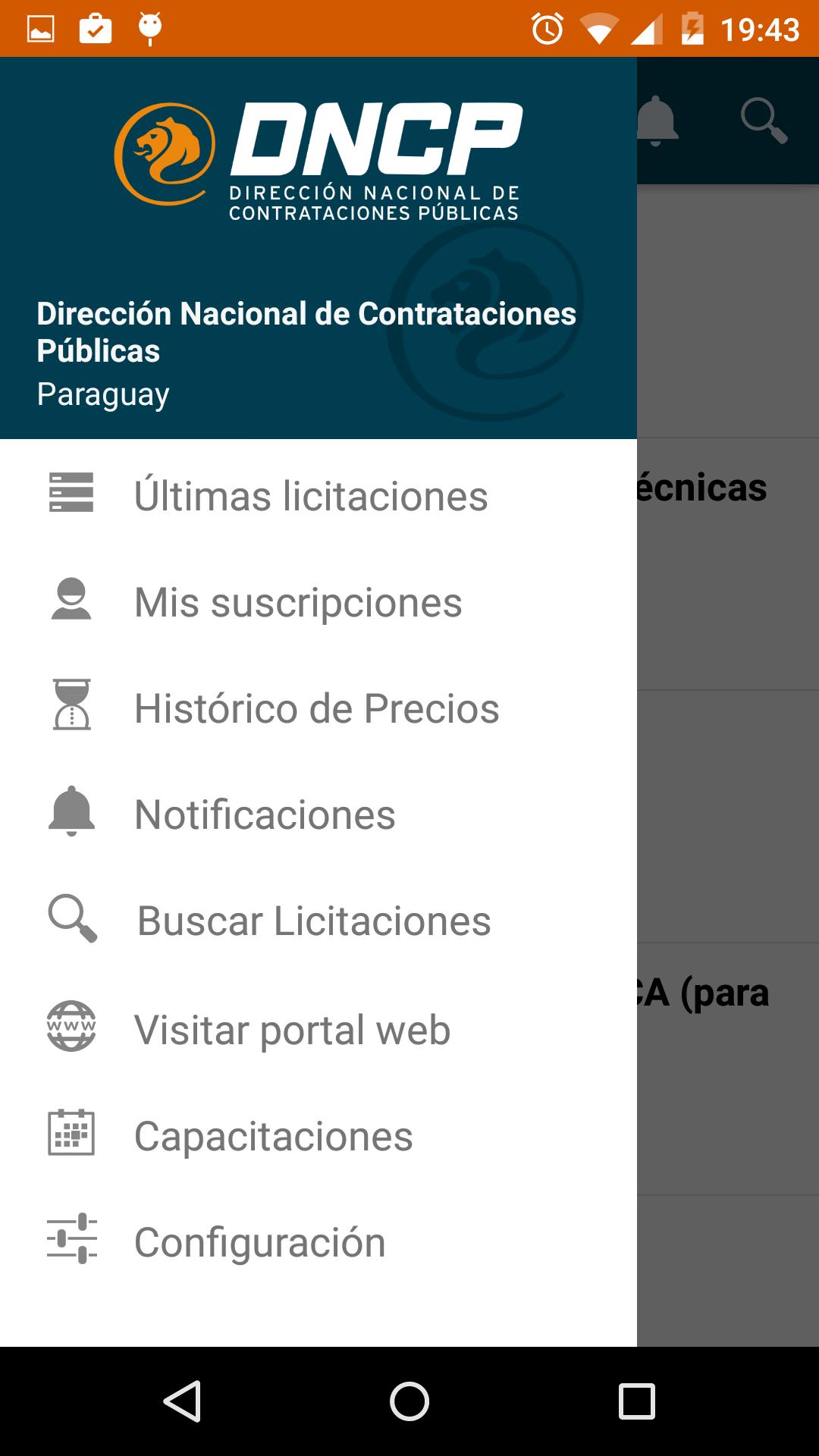The width and height of the screenshot is (819, 1456).
Task: Open Últimas licitaciones from the menu
Action: point(311,494)
